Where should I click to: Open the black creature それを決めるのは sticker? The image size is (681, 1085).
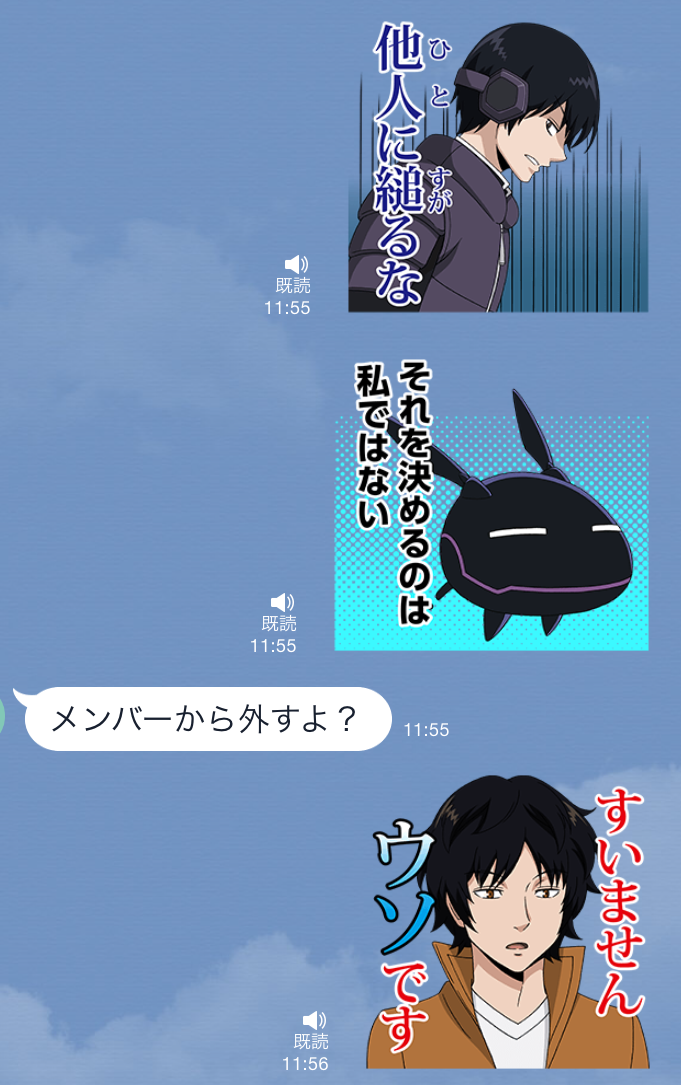pyautogui.click(x=492, y=505)
